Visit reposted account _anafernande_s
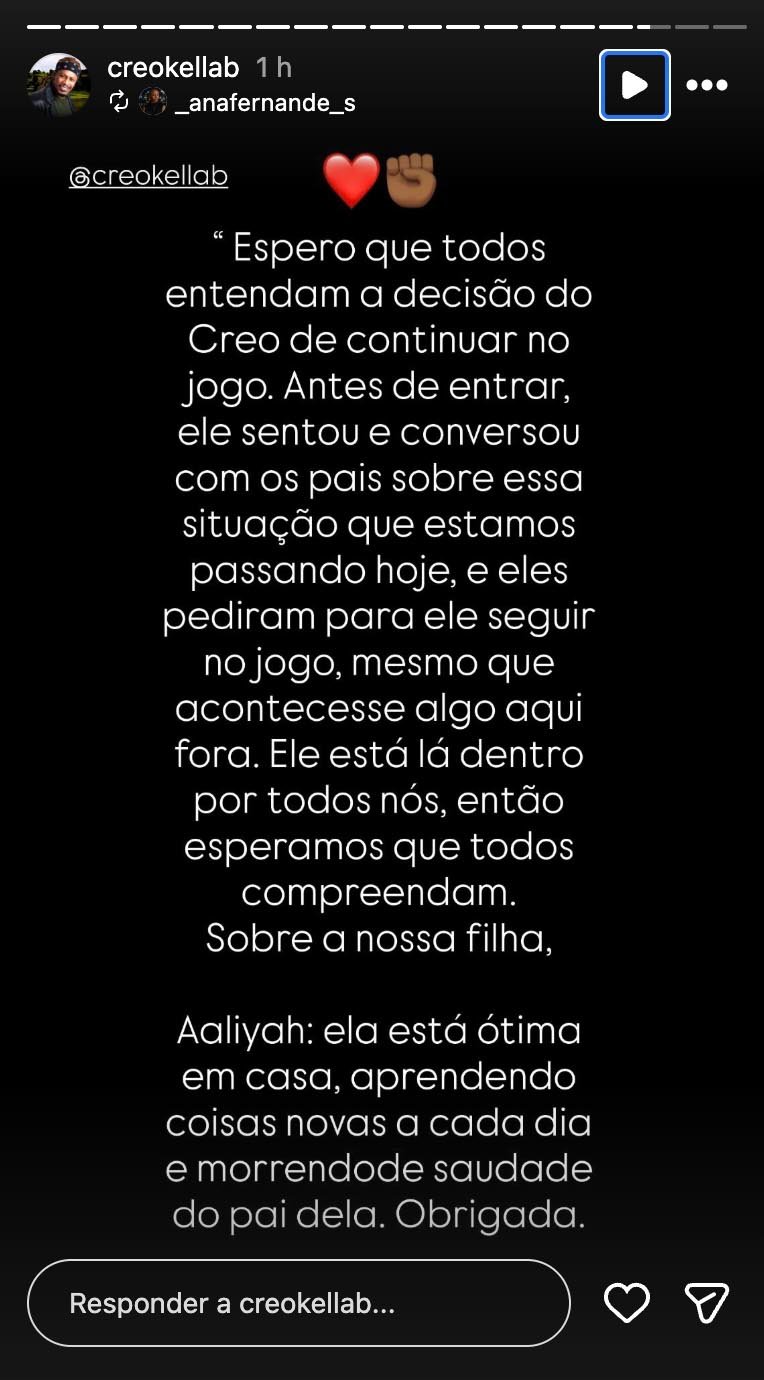This screenshot has height=1380, width=764. (x=264, y=102)
